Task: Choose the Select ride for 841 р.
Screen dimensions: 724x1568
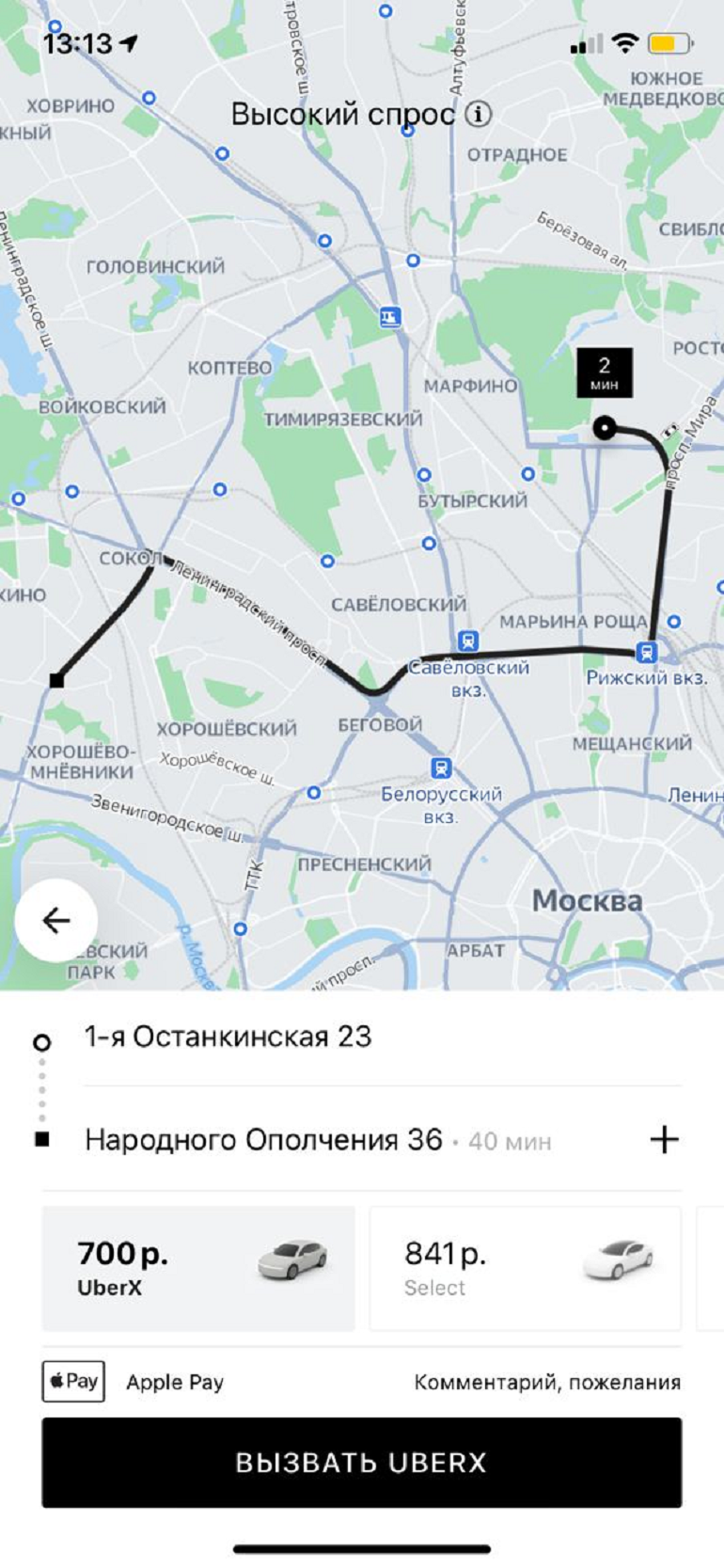Action: [525, 1267]
